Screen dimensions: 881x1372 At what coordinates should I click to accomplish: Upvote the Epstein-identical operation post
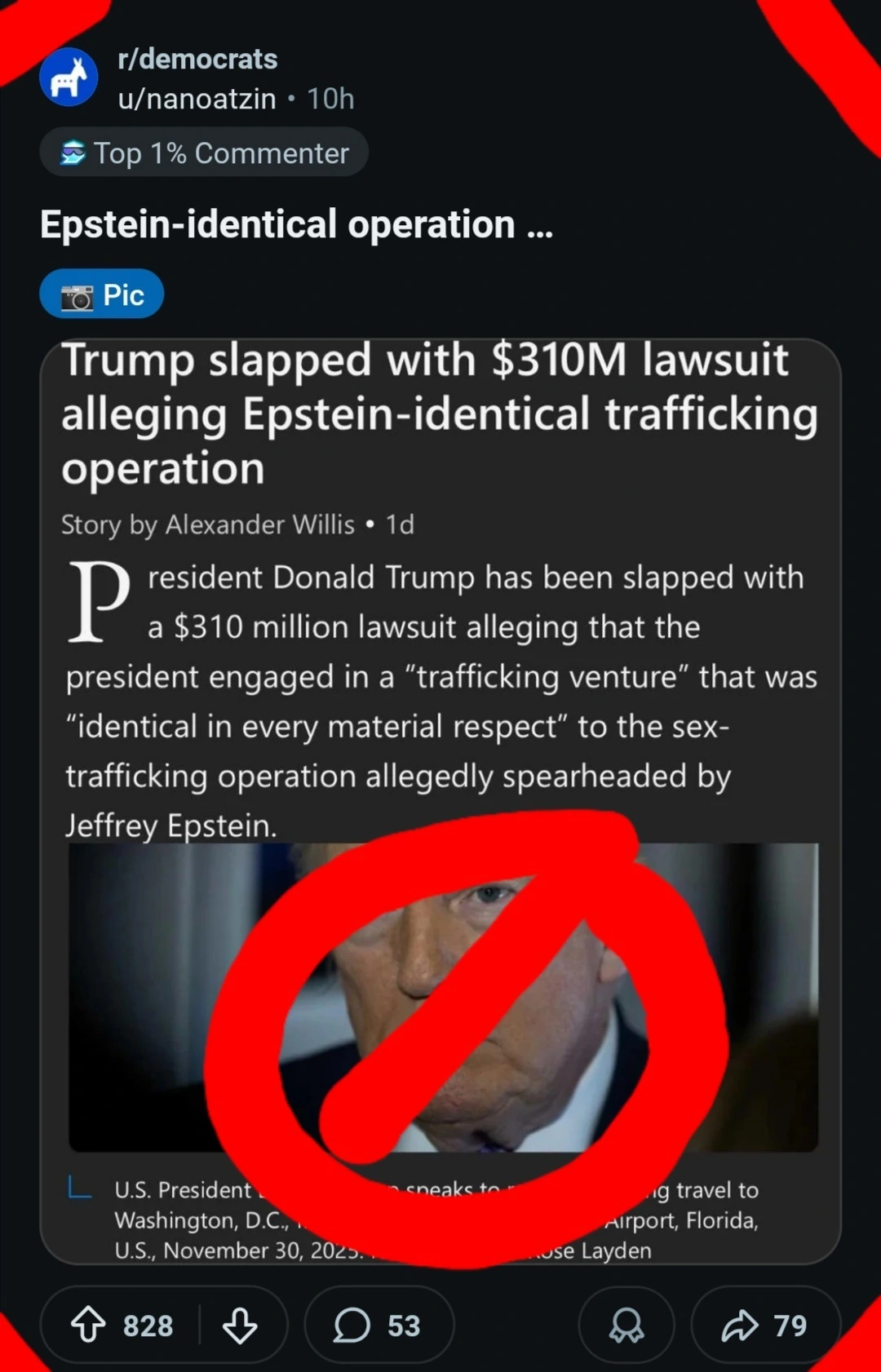point(89,1325)
